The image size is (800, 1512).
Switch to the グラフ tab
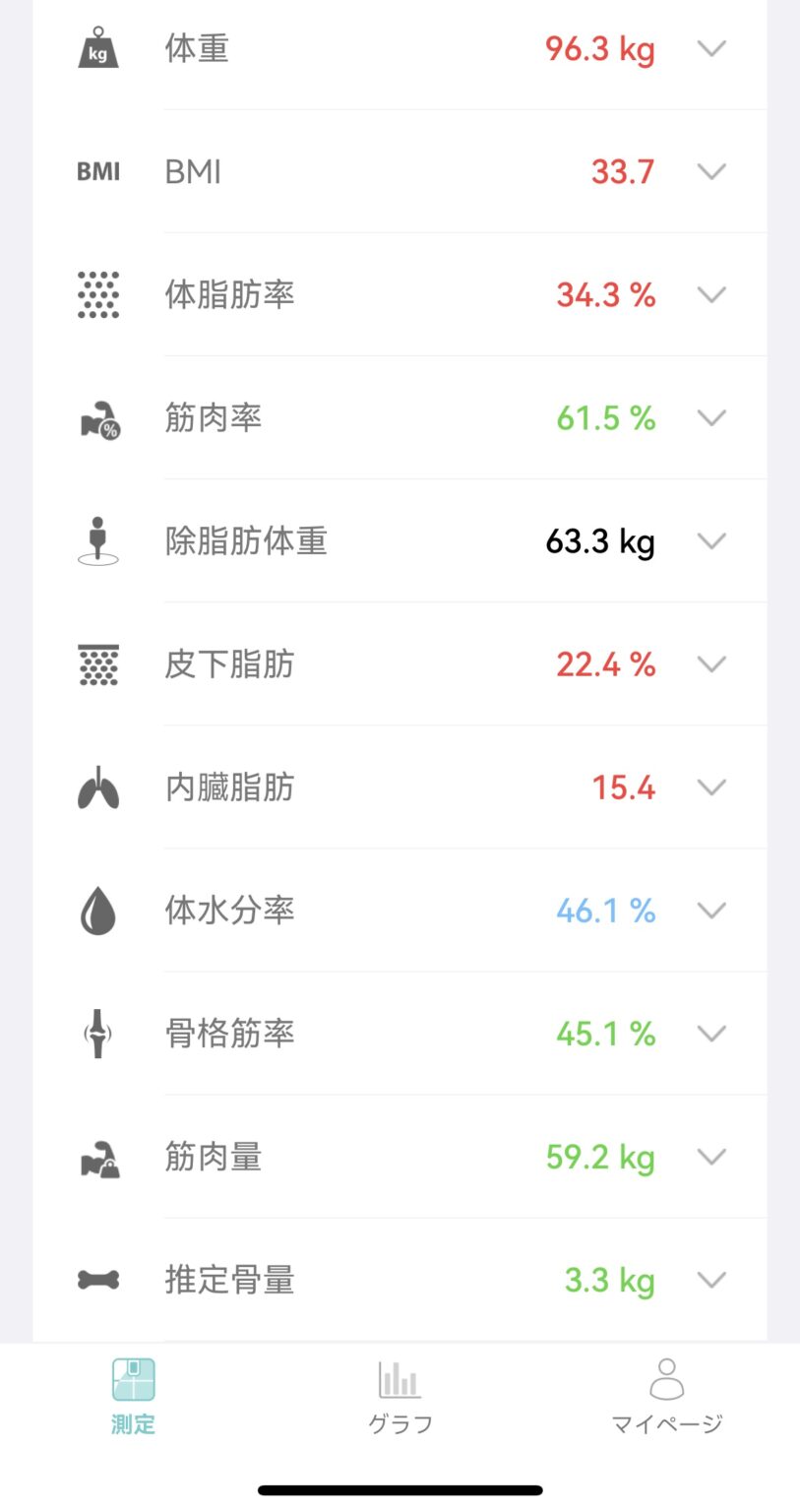click(x=400, y=1396)
